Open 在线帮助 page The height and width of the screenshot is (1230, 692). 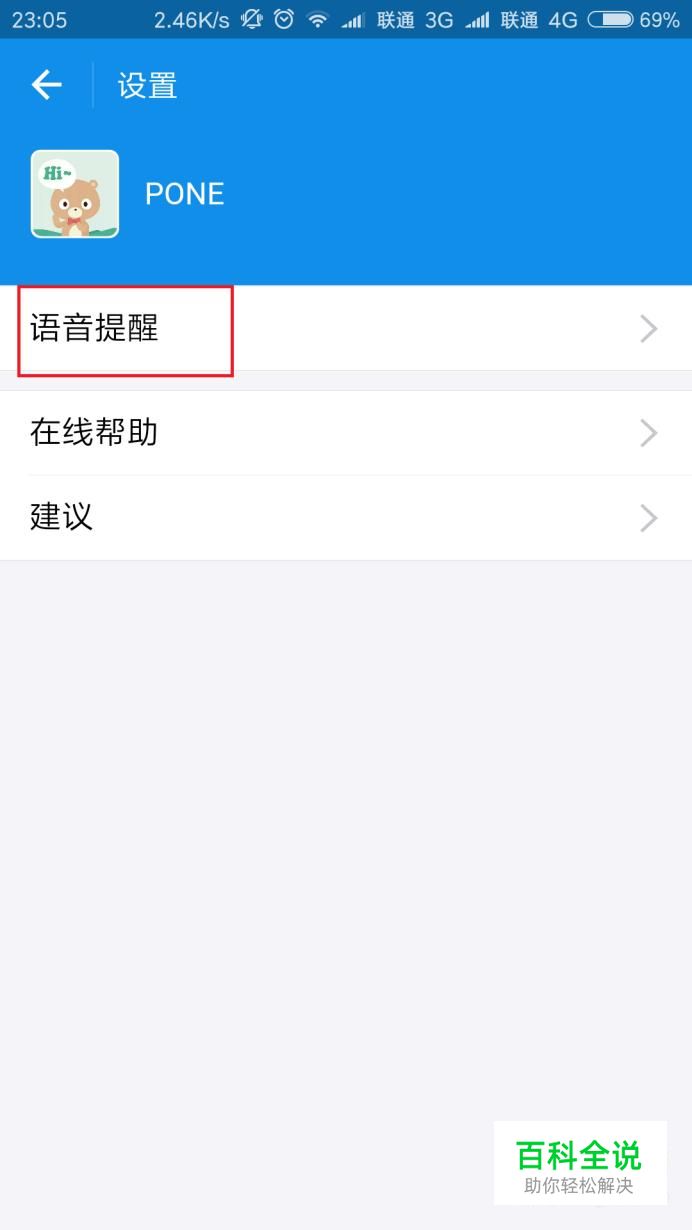pyautogui.click(x=346, y=433)
